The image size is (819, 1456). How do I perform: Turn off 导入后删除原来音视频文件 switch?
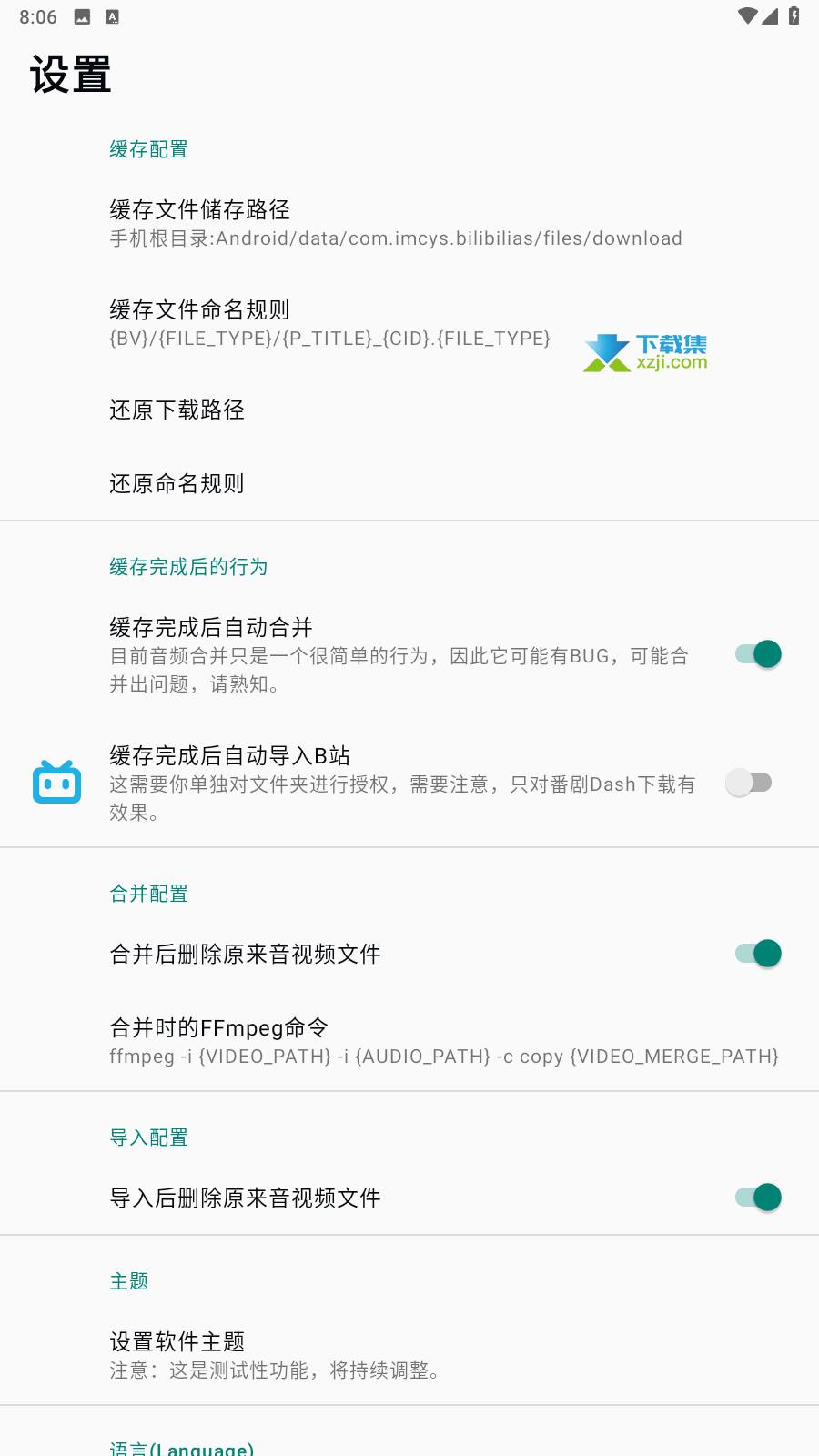[758, 1198]
